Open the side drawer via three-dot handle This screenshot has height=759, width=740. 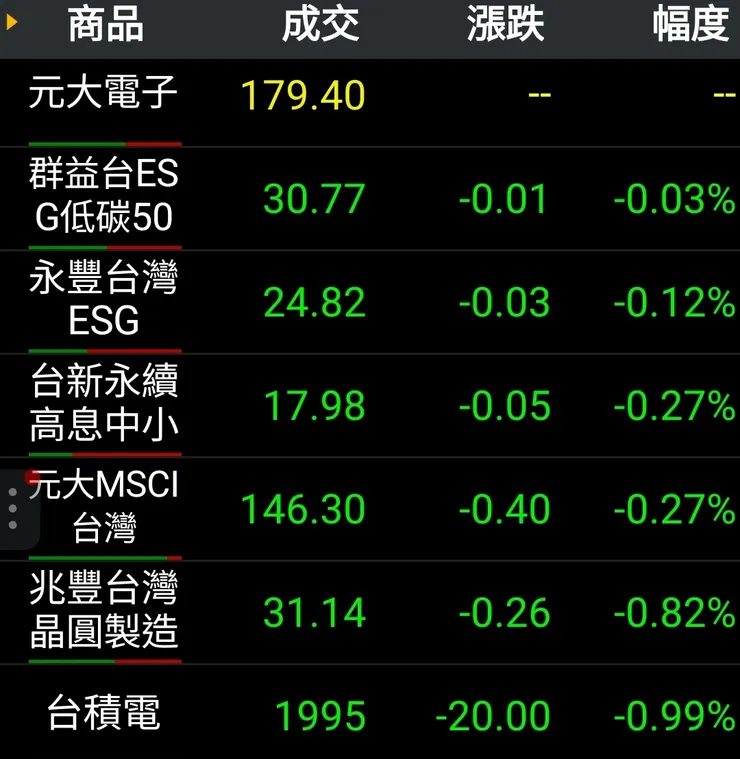11,506
